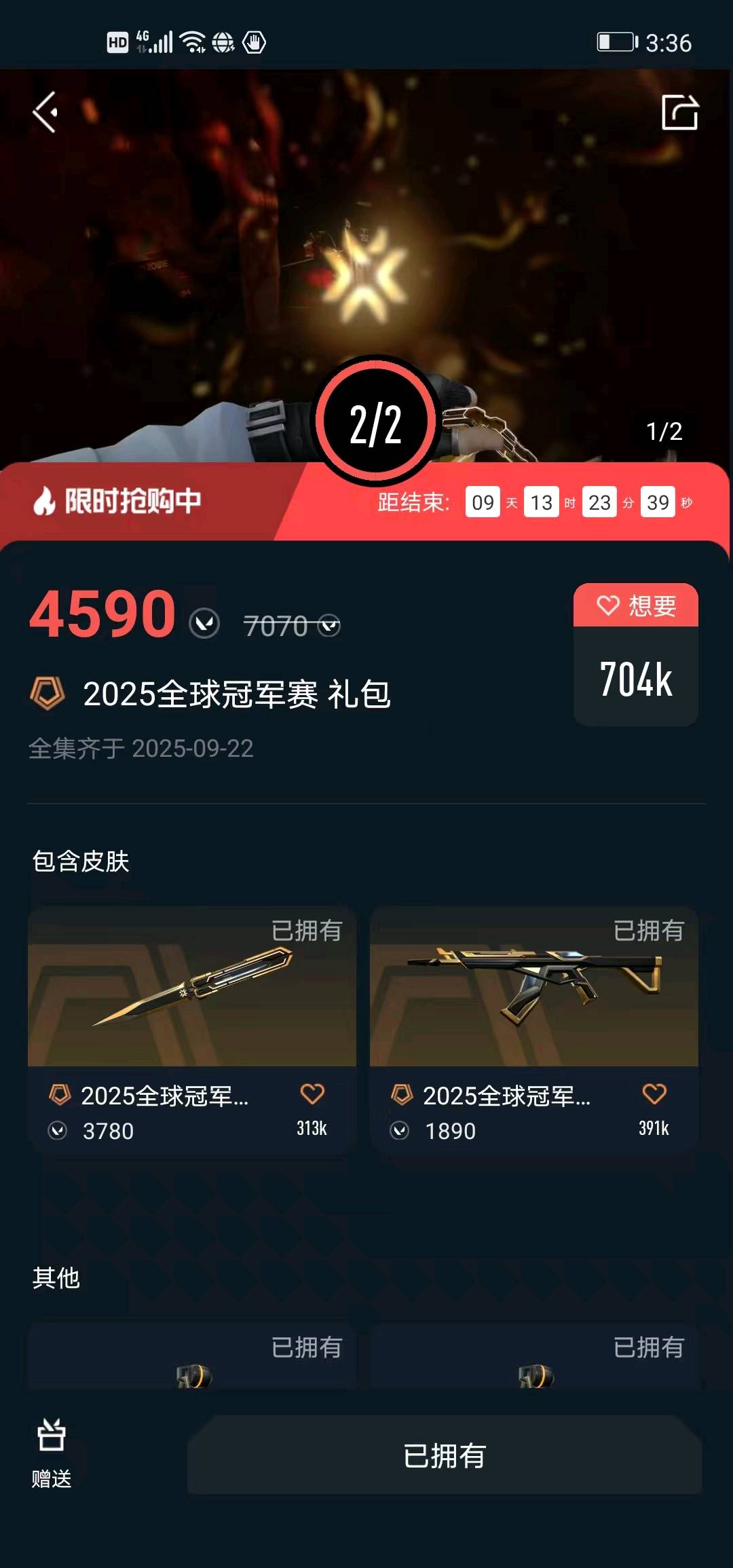Open the rifle skin card priced 1890
This screenshot has height=1568, width=733.
pos(534,1029)
